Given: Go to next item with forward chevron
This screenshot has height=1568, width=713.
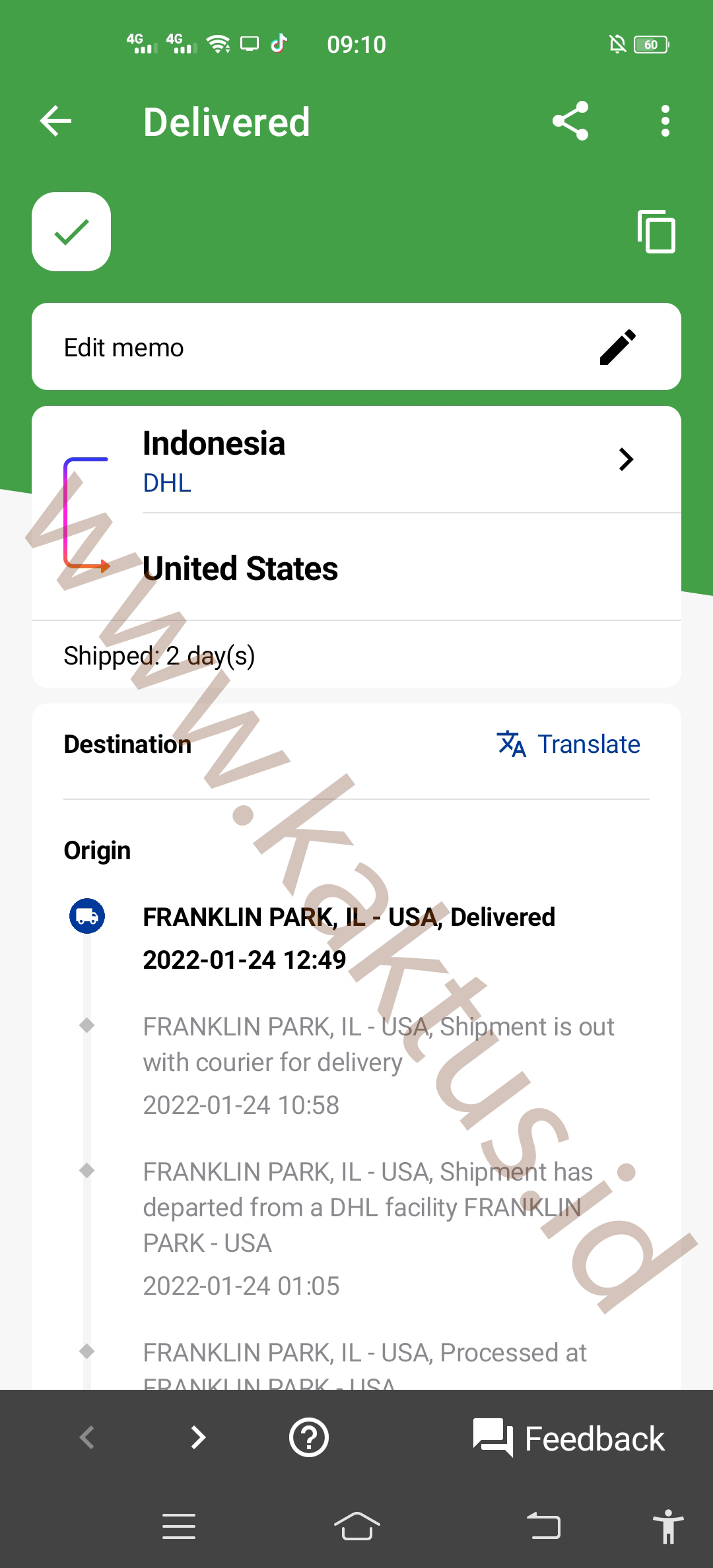Looking at the screenshot, I should point(197,1437).
